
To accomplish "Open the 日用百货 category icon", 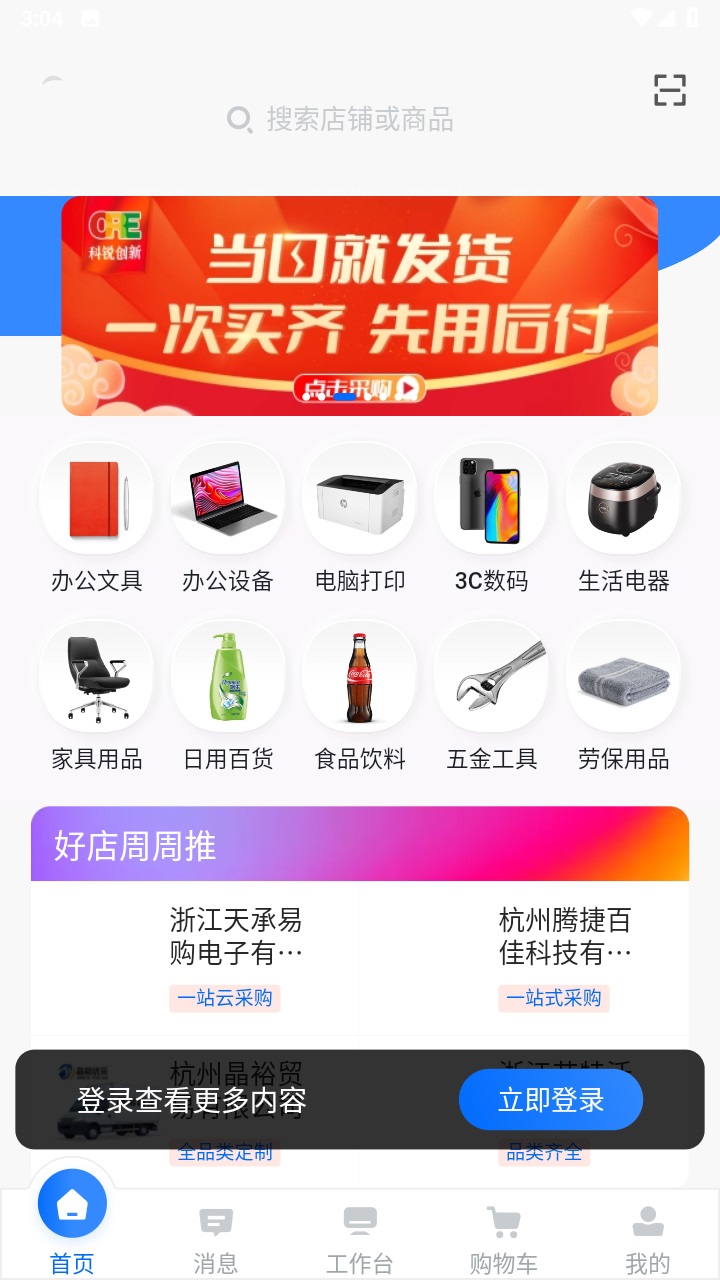I will point(227,675).
